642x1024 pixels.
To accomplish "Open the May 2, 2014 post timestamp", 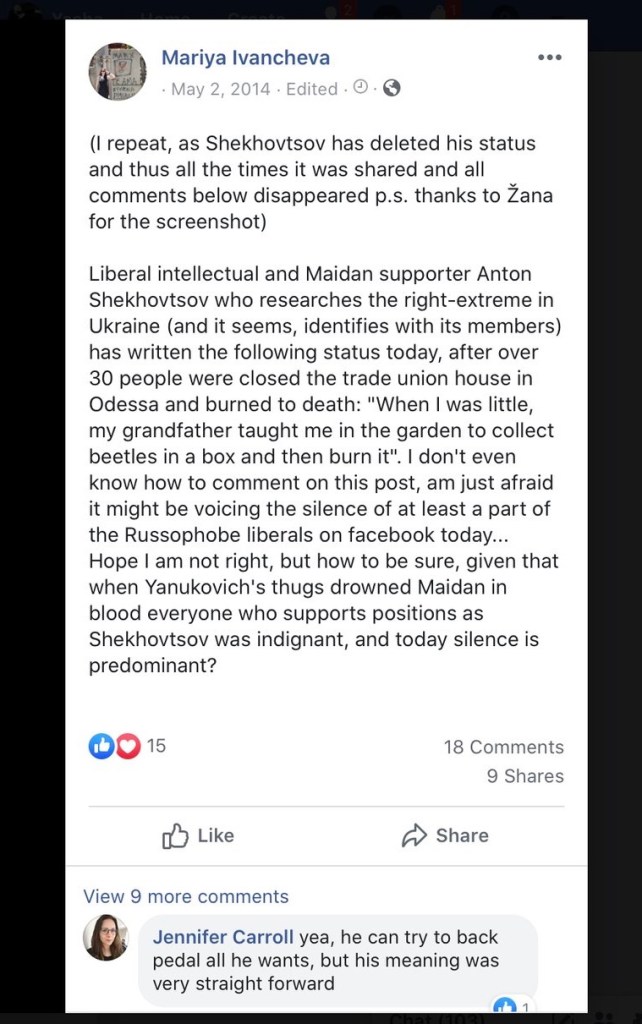I will click(220, 89).
